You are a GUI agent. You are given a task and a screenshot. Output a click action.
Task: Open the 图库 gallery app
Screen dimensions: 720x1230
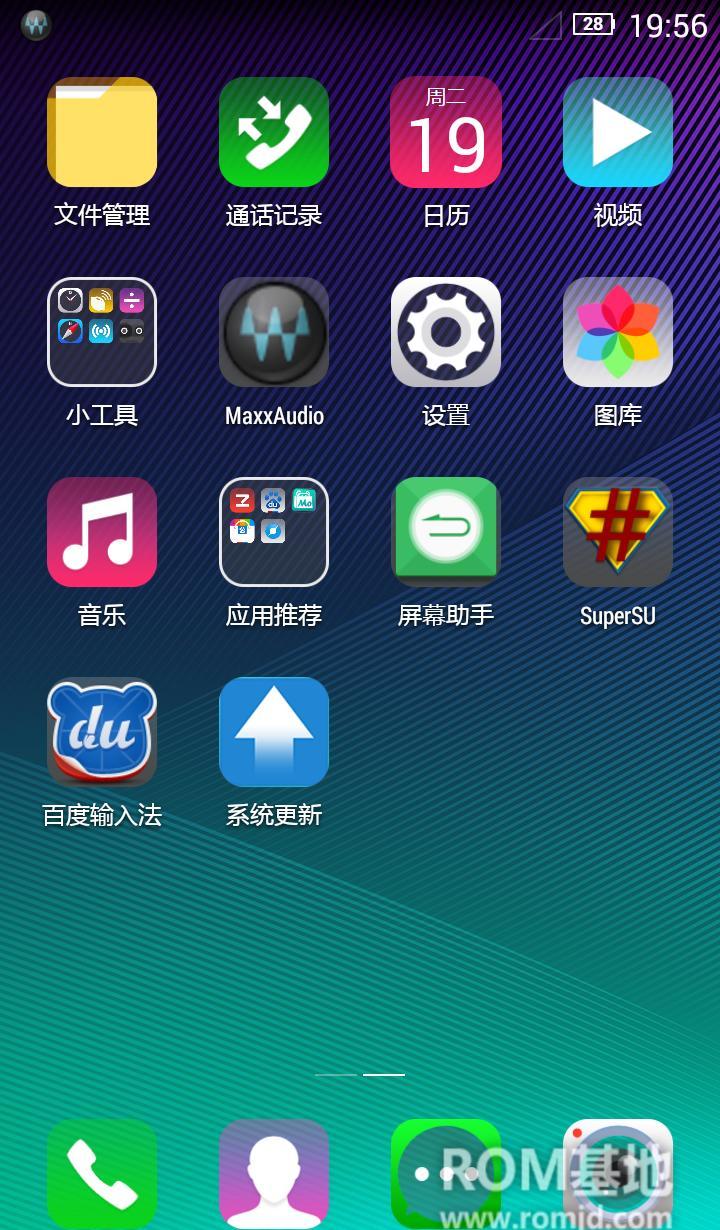coord(618,332)
